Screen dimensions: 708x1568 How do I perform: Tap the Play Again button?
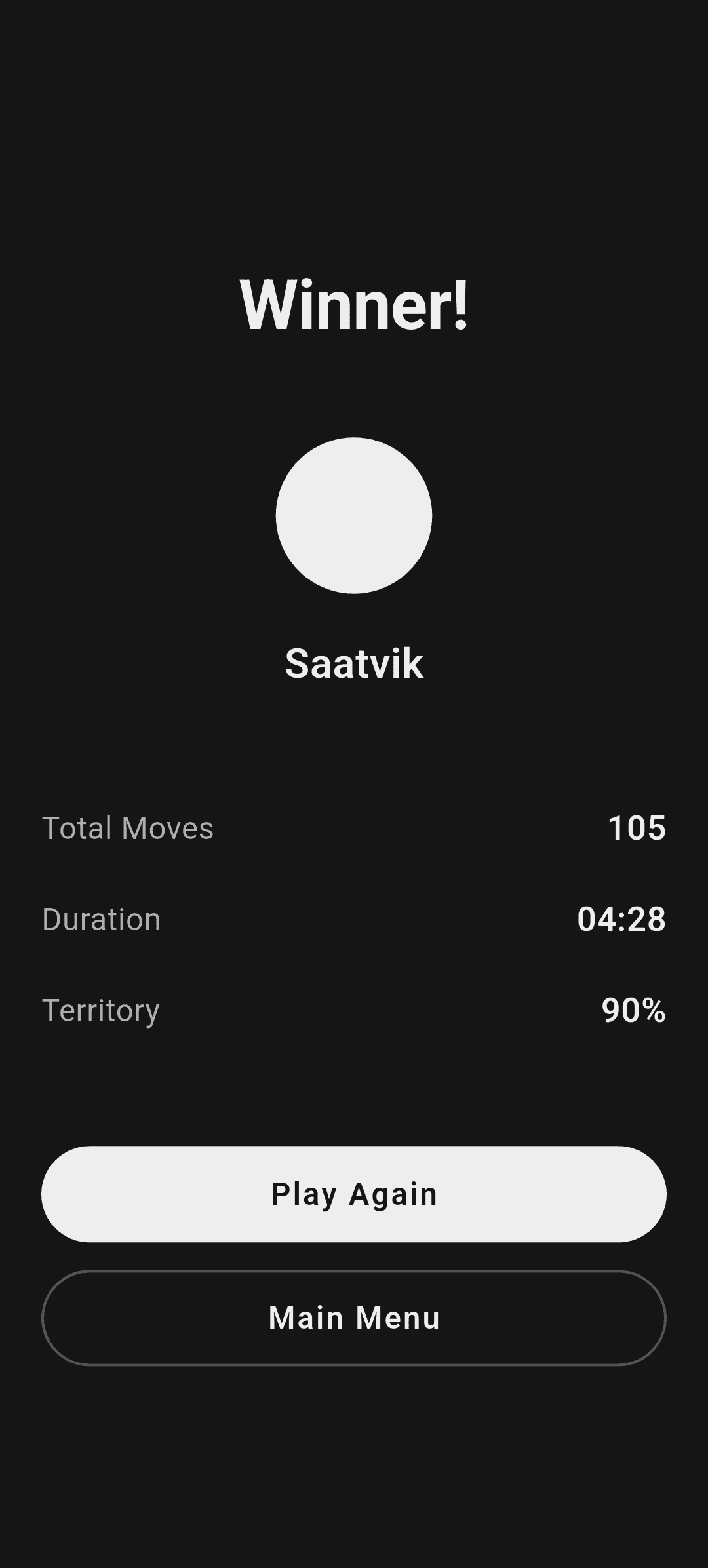pyautogui.click(x=354, y=1194)
